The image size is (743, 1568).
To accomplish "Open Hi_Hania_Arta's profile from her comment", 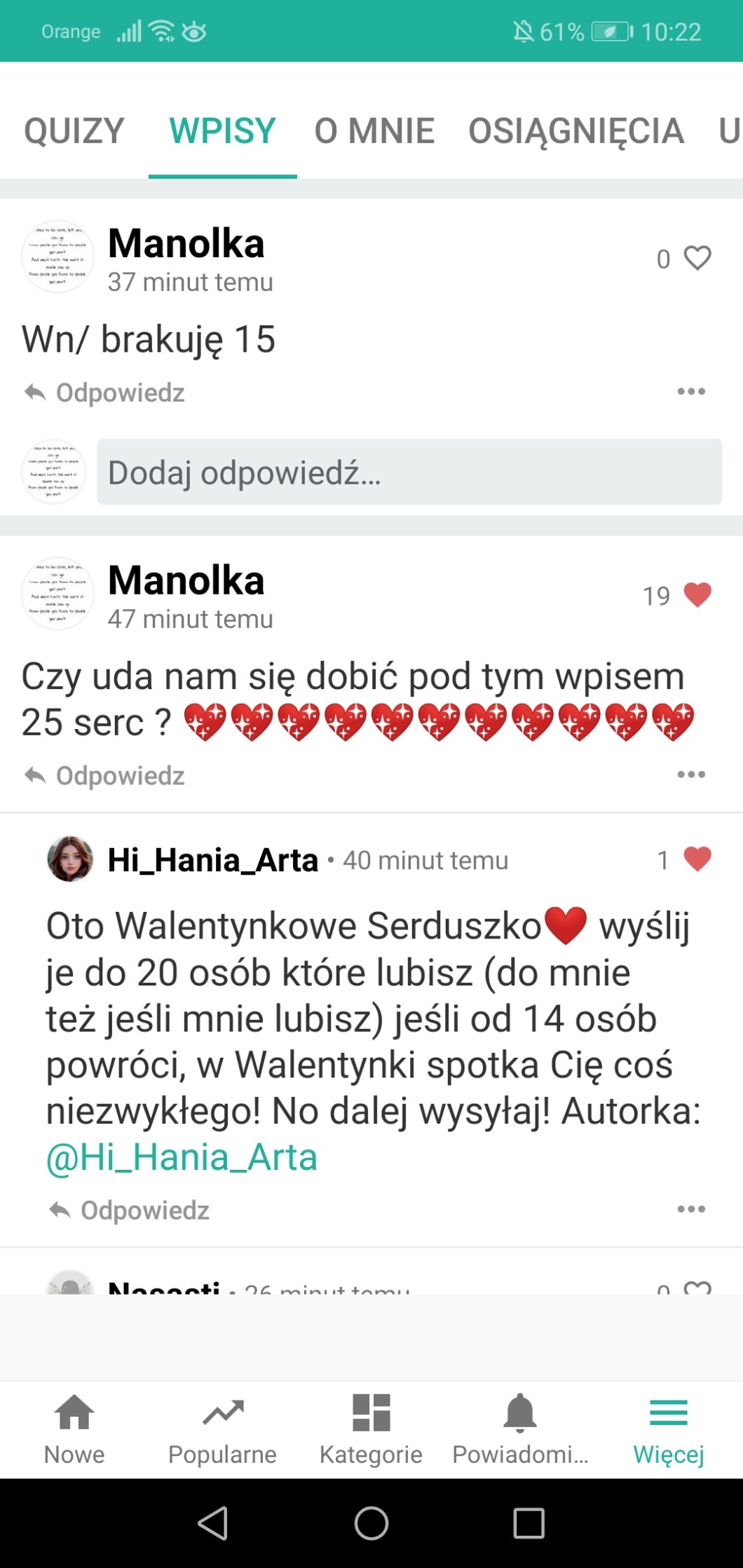I will [212, 860].
